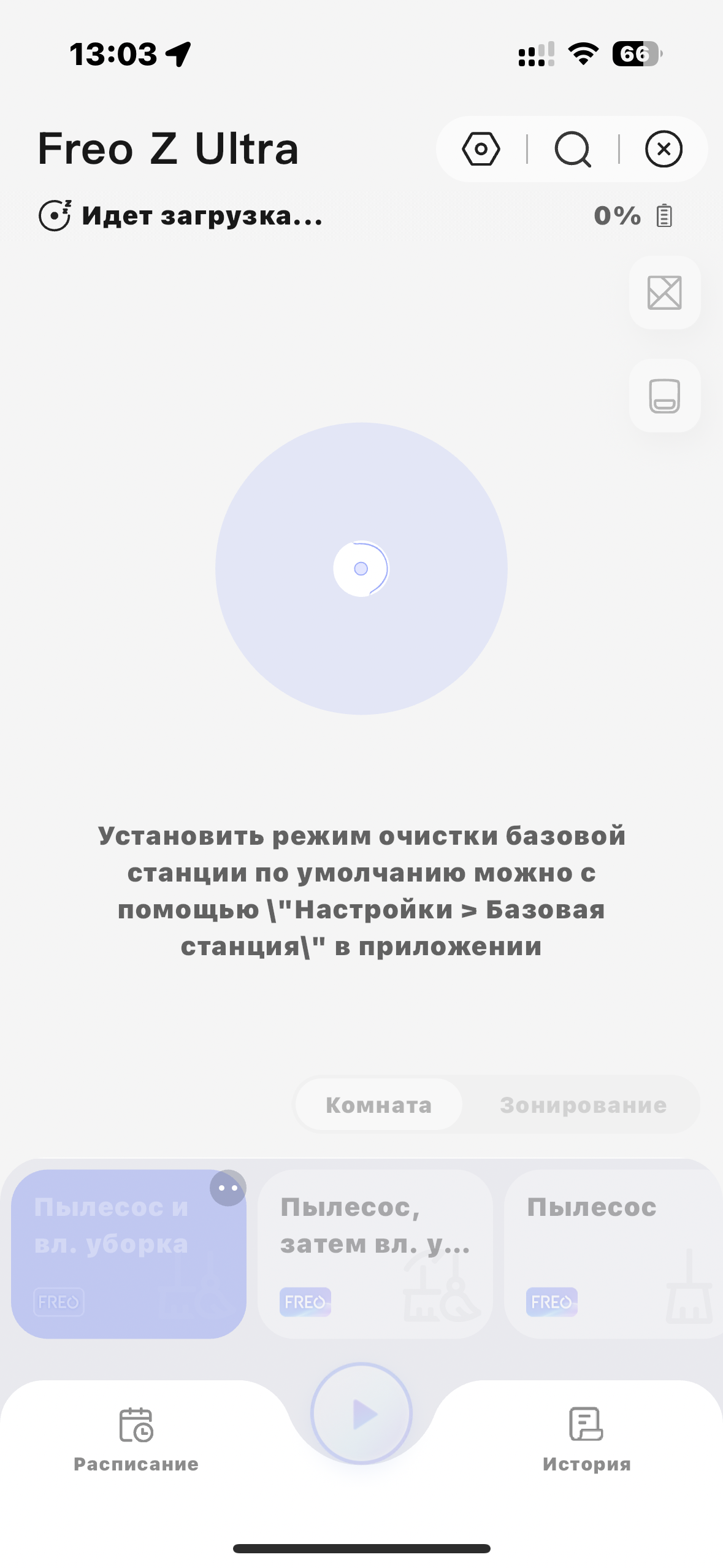Start cleaning with the play button

pos(362,1414)
